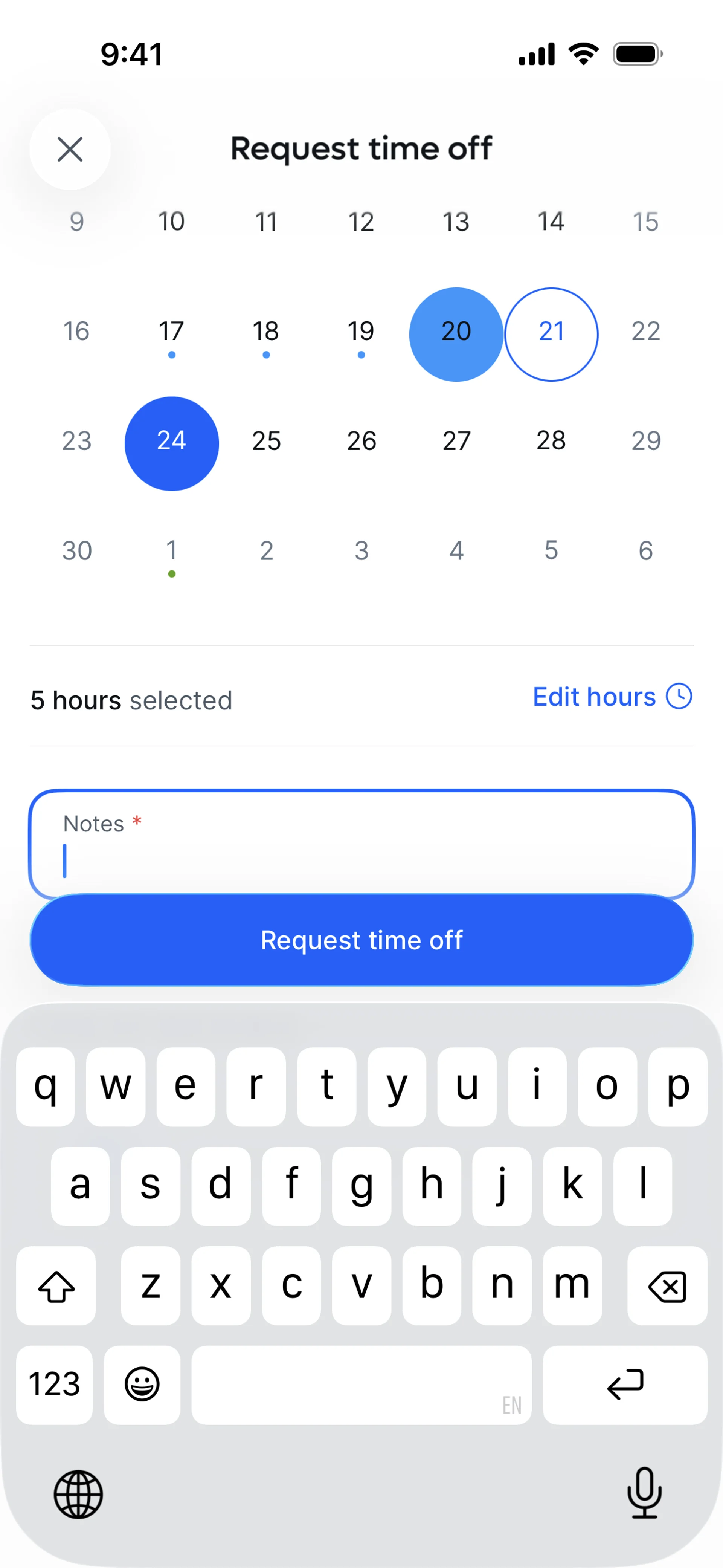Pick day 17 on the calendar
This screenshot has height=1568, width=723.
point(172,332)
